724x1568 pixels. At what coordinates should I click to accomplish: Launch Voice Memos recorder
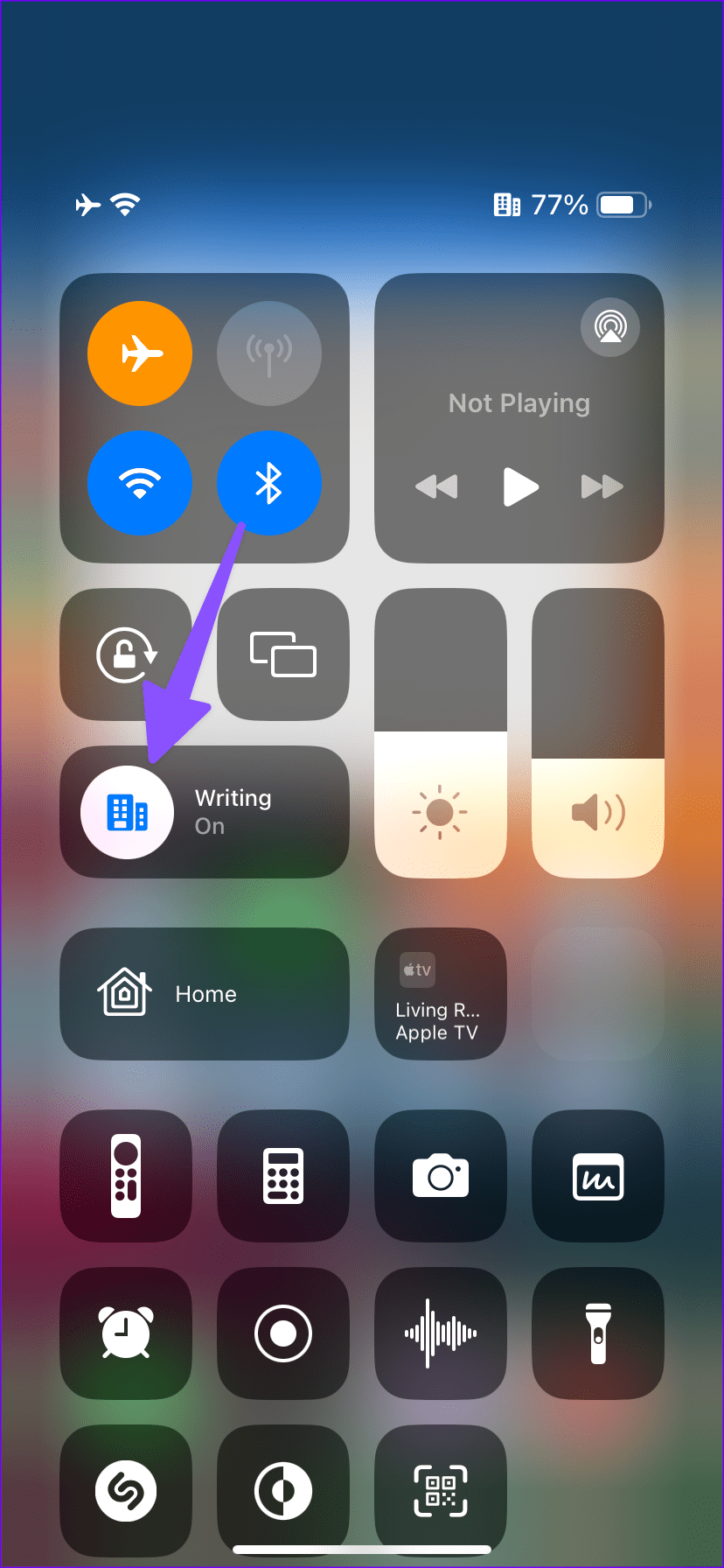pos(440,1333)
